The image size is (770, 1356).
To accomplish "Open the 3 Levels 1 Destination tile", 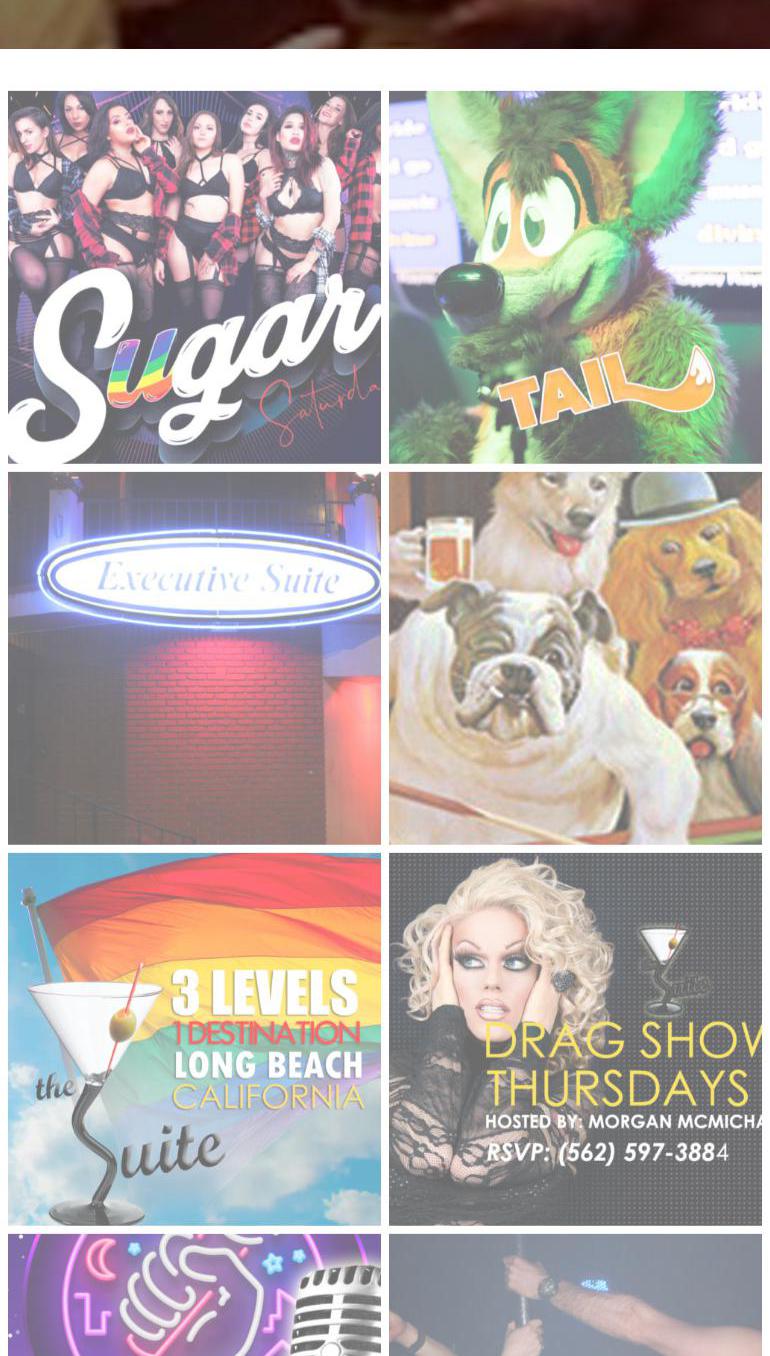I will [194, 1038].
